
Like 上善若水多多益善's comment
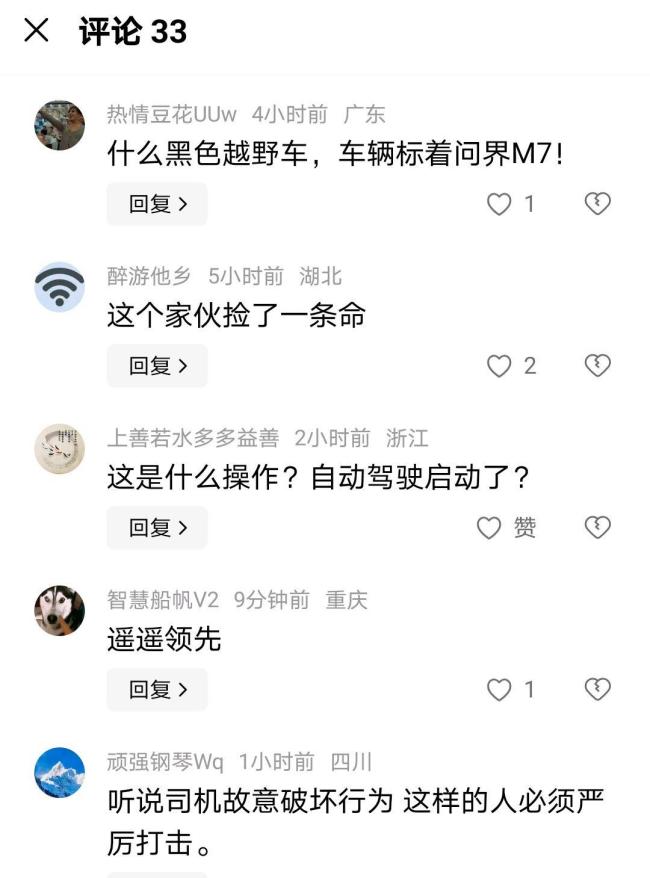[x=489, y=528]
